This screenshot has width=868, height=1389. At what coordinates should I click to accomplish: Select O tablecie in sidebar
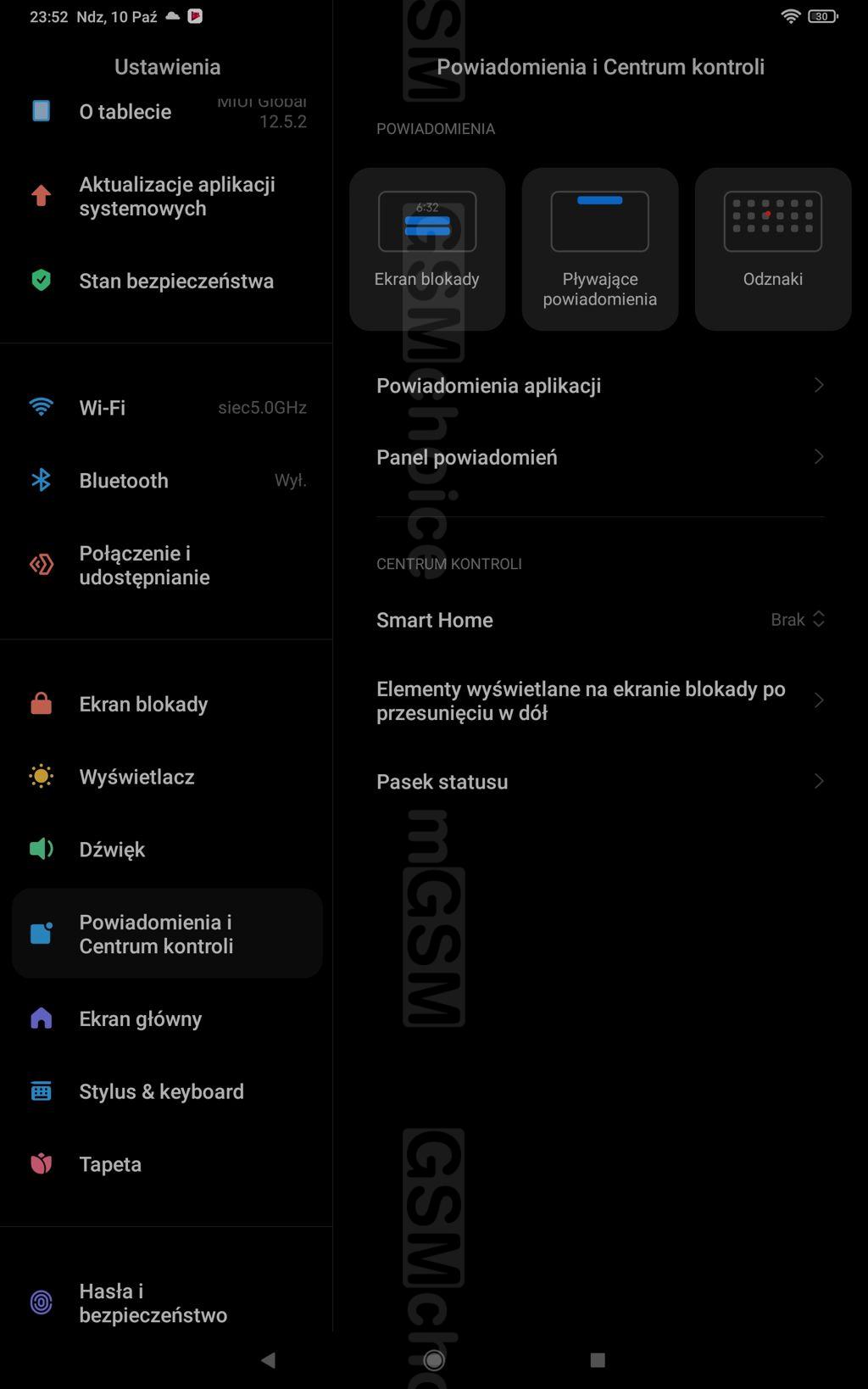point(166,112)
